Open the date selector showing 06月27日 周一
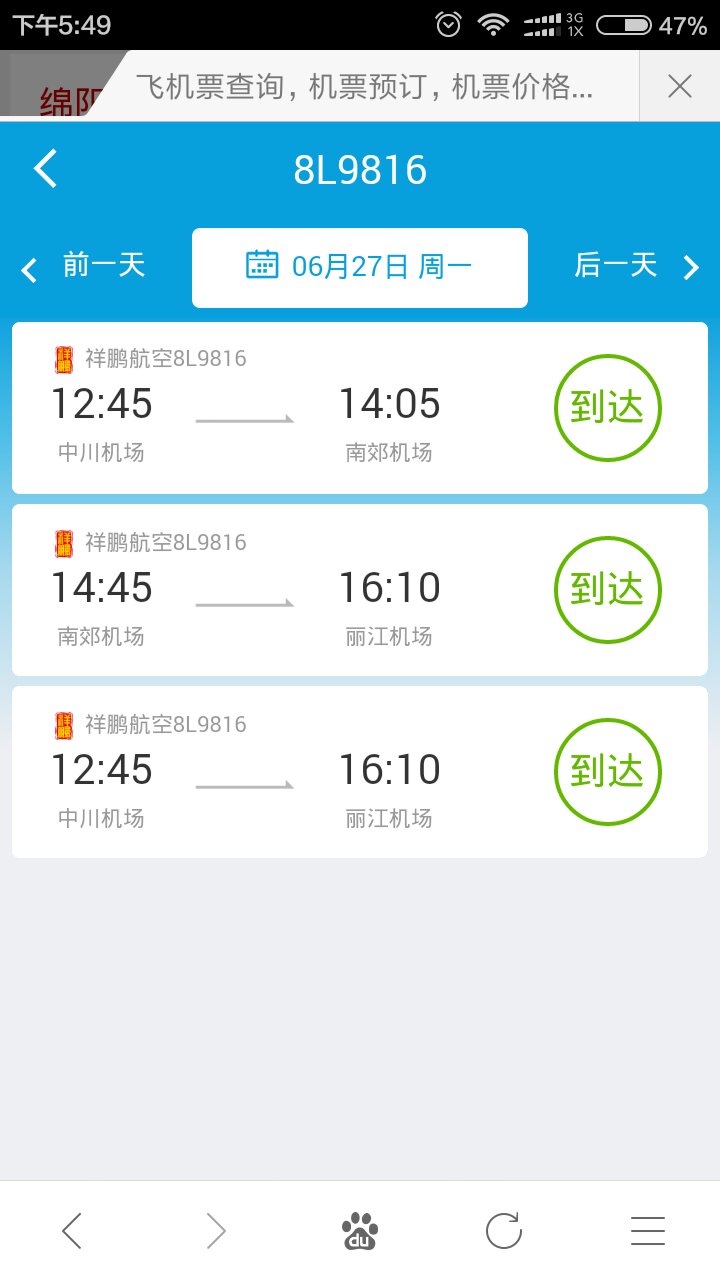 [360, 266]
